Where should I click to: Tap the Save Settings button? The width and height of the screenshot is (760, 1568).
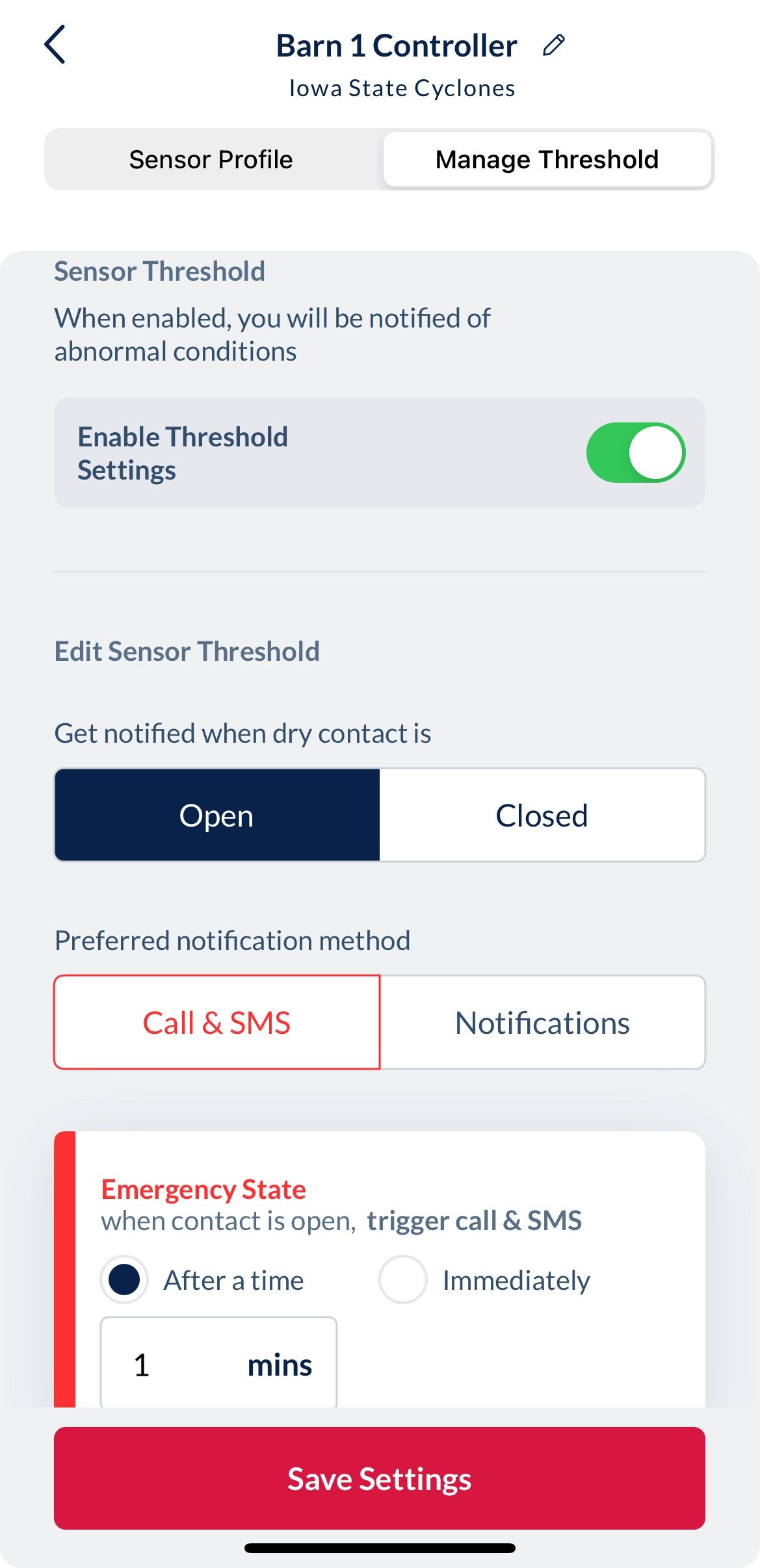point(380,1478)
